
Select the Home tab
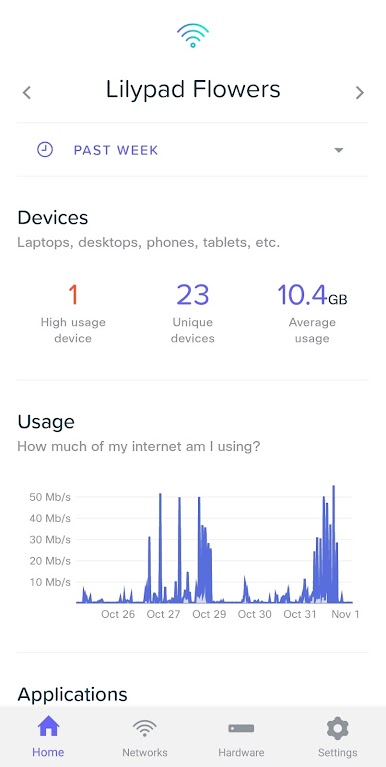pyautogui.click(x=48, y=738)
